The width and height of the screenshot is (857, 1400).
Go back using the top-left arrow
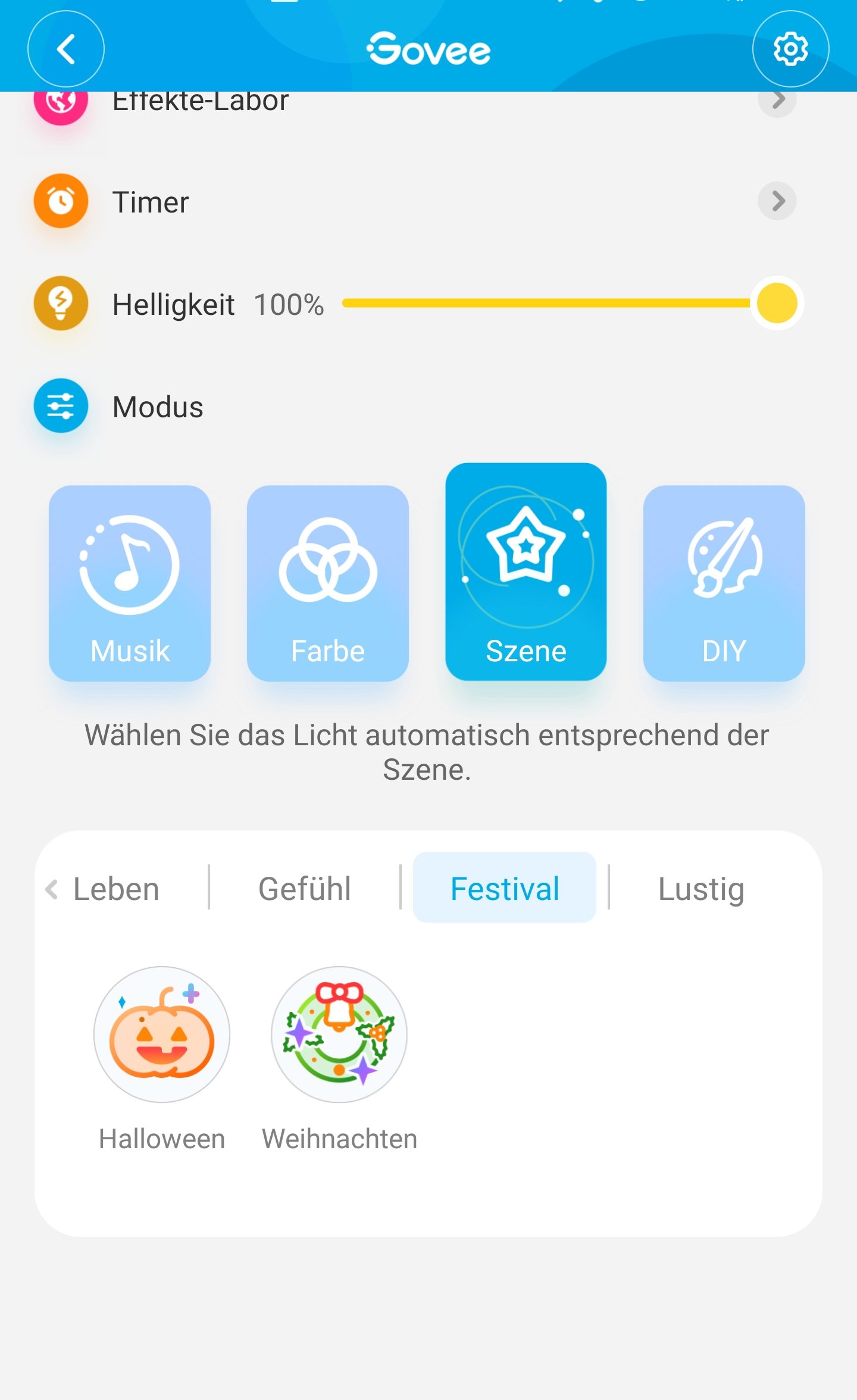coord(65,49)
